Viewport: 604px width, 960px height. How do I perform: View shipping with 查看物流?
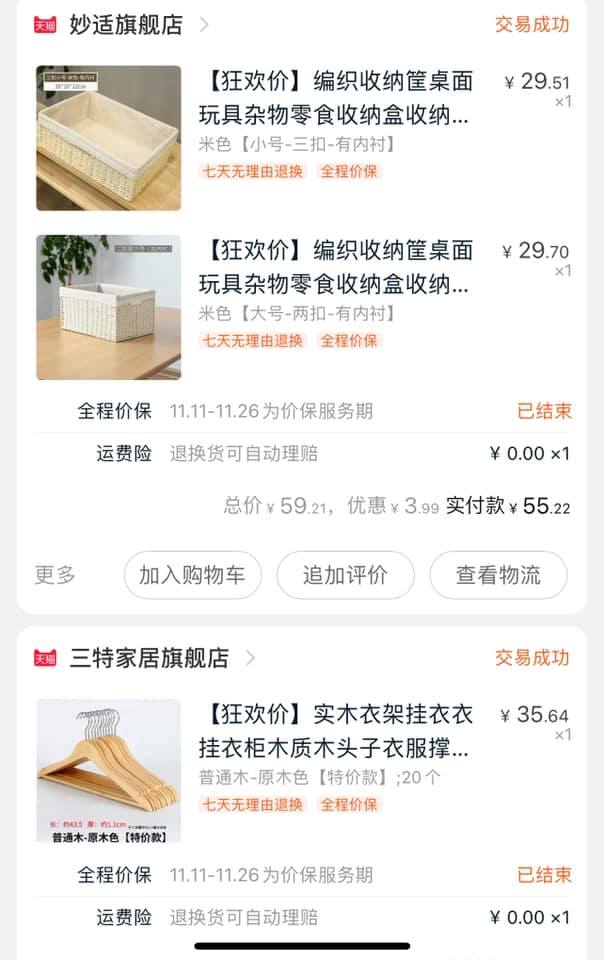pyautogui.click(x=498, y=575)
